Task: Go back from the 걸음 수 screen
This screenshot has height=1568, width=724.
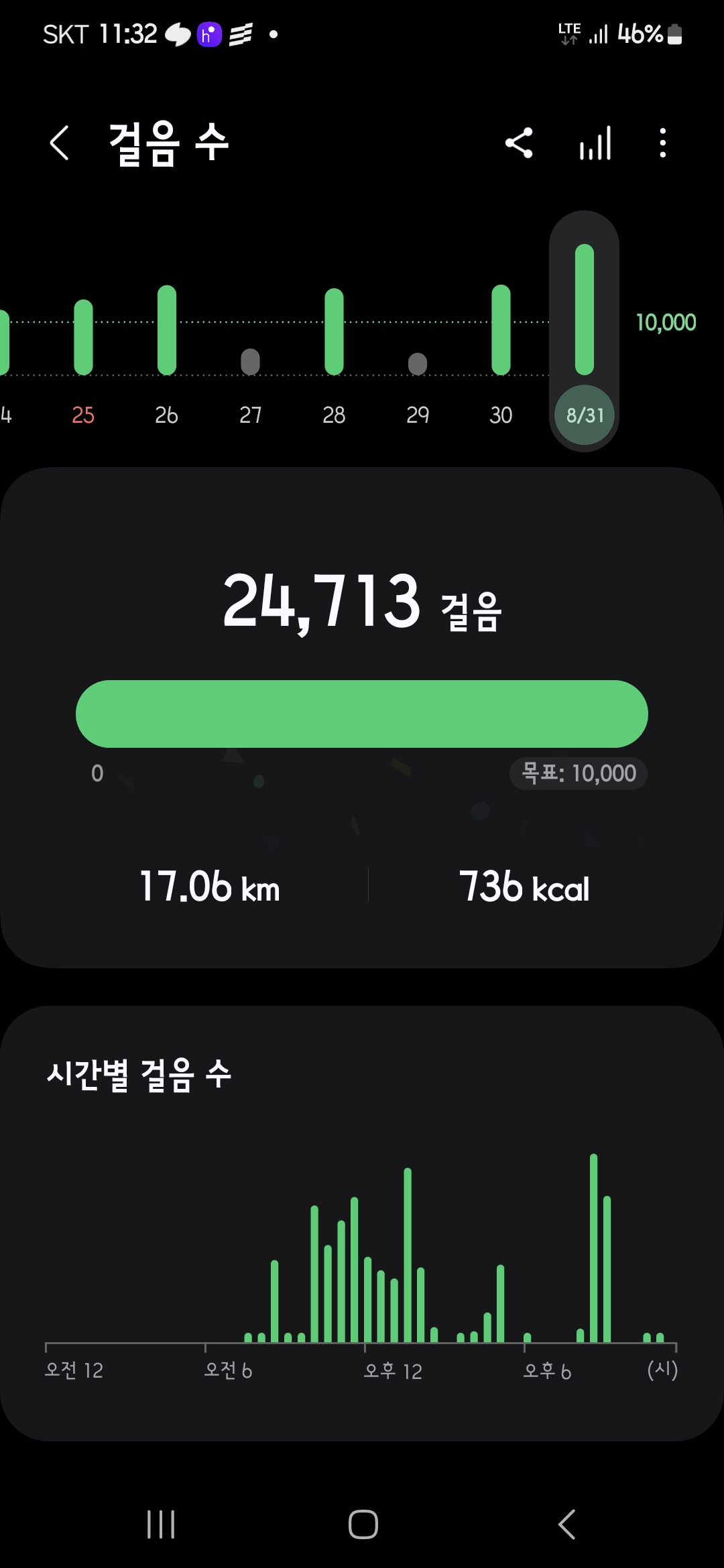Action: tap(60, 143)
